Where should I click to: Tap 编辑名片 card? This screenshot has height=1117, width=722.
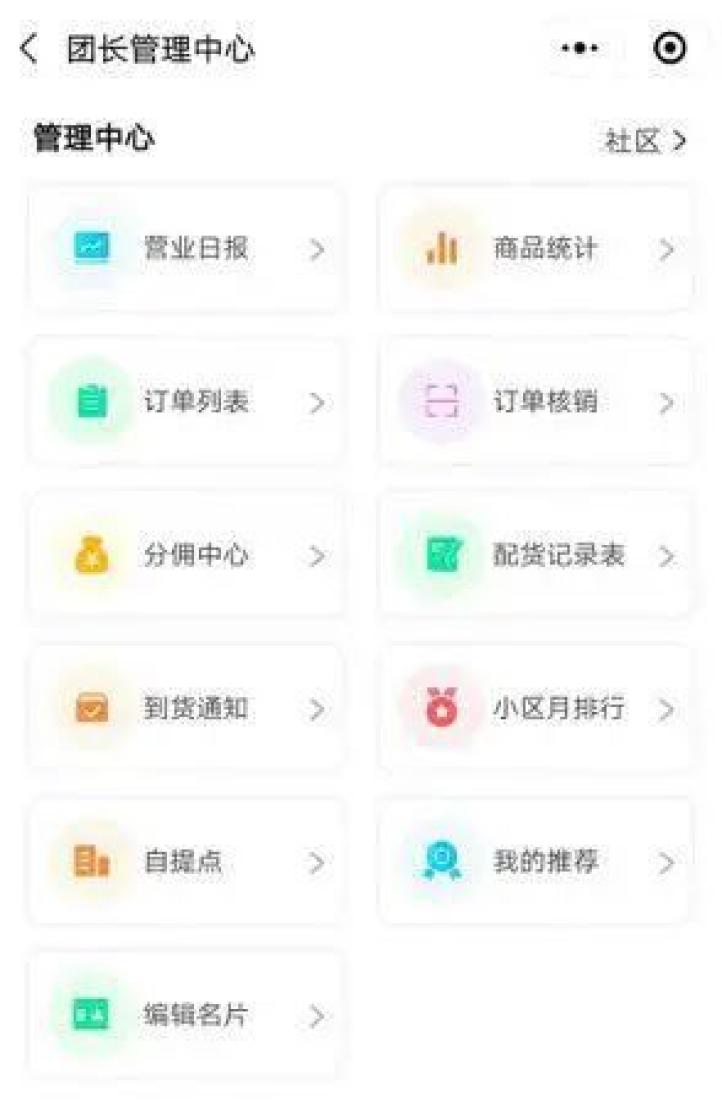click(187, 1016)
